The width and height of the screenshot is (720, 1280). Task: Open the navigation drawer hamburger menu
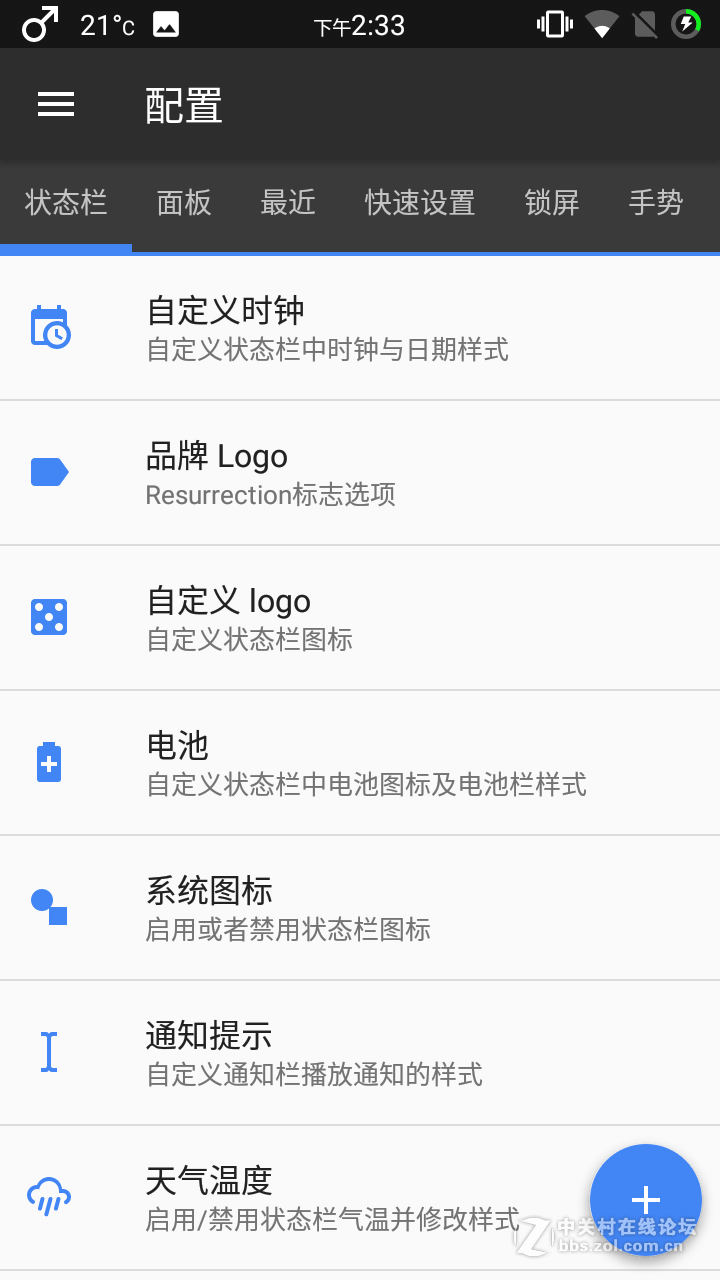point(56,104)
